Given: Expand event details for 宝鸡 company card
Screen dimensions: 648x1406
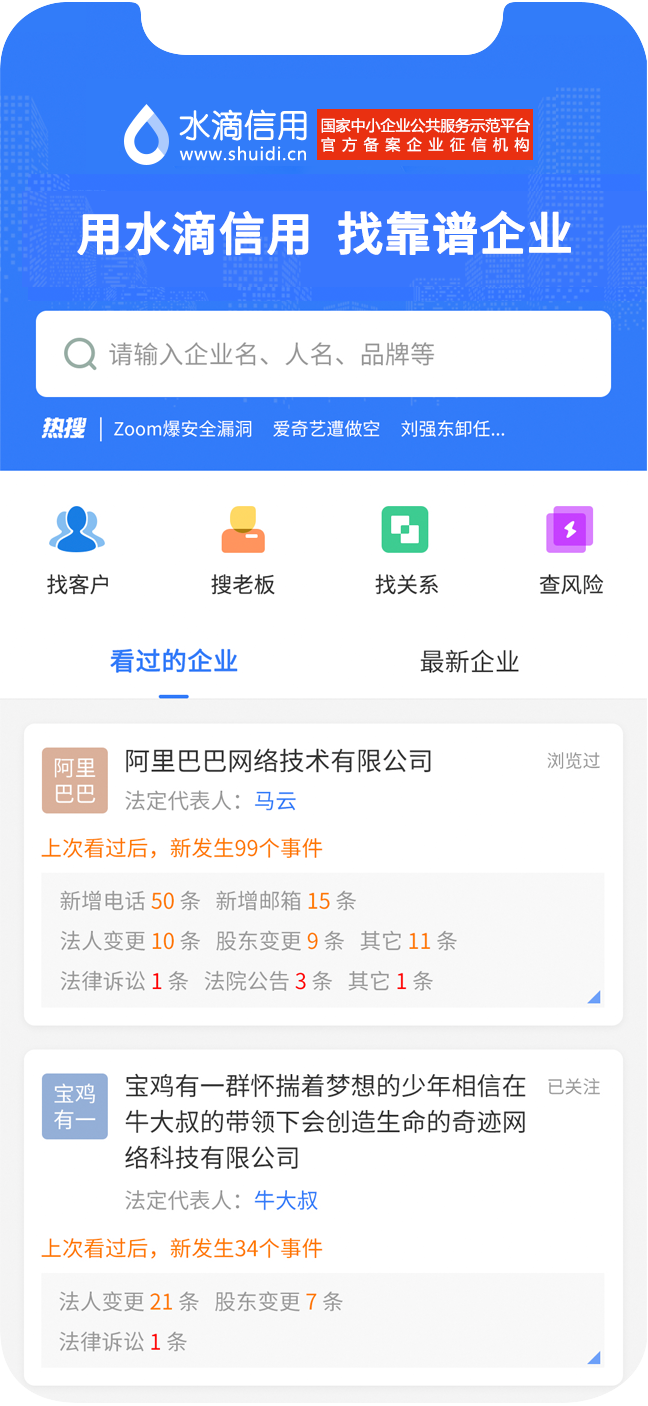Looking at the screenshot, I should tap(593, 1357).
